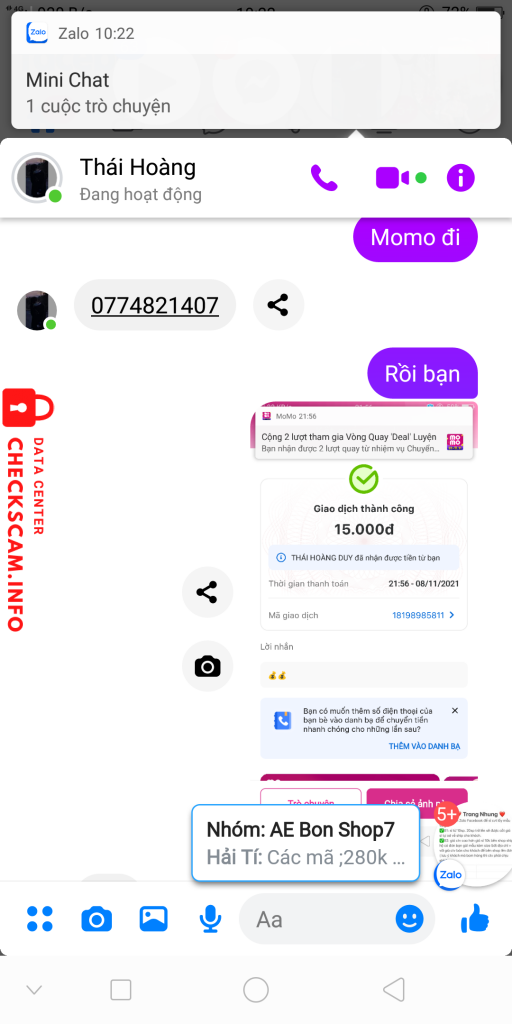Start a voice call with Thái Hoàng
512x1024 pixels.
point(324,178)
